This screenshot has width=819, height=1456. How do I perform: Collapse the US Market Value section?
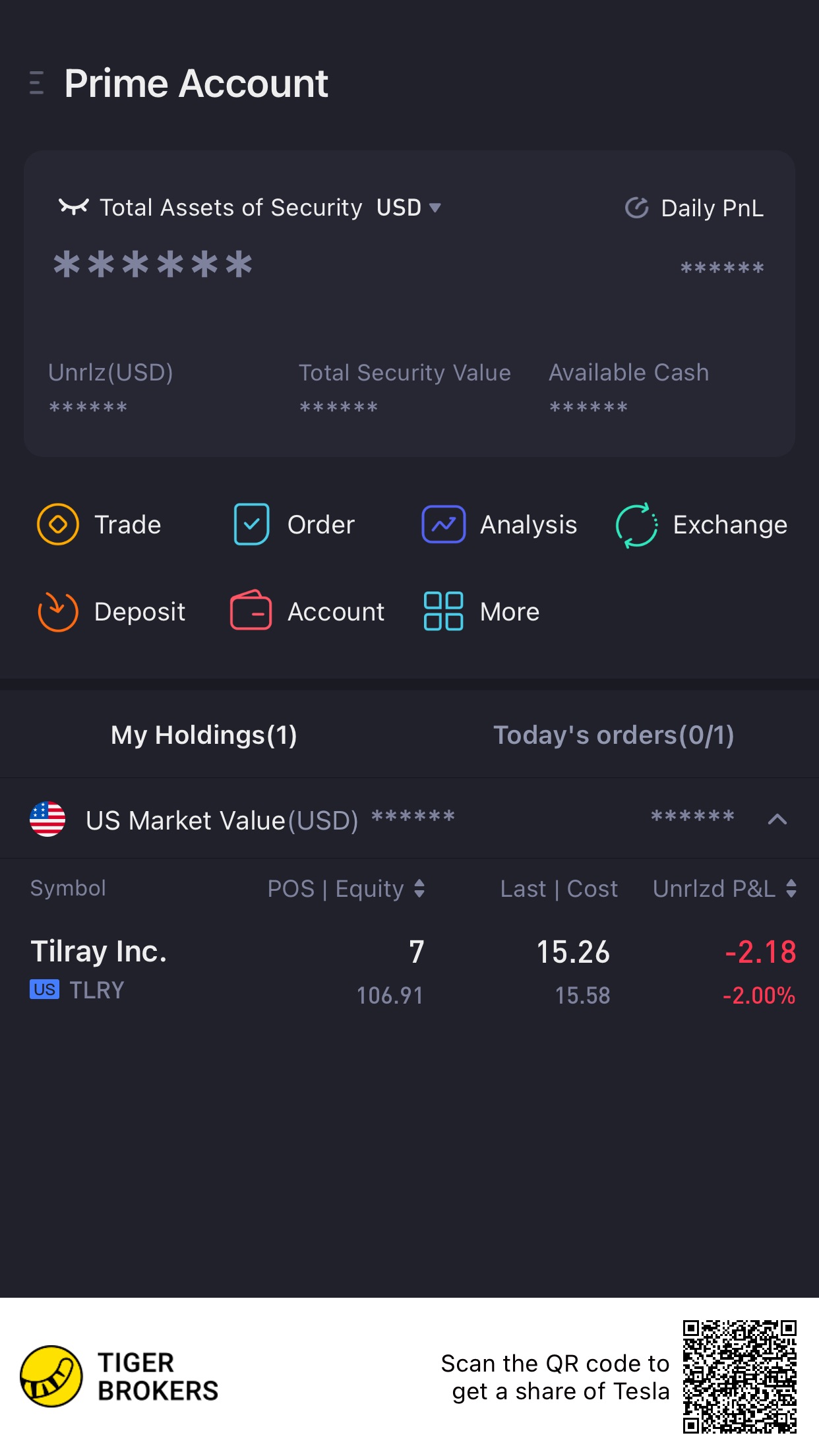(x=777, y=820)
